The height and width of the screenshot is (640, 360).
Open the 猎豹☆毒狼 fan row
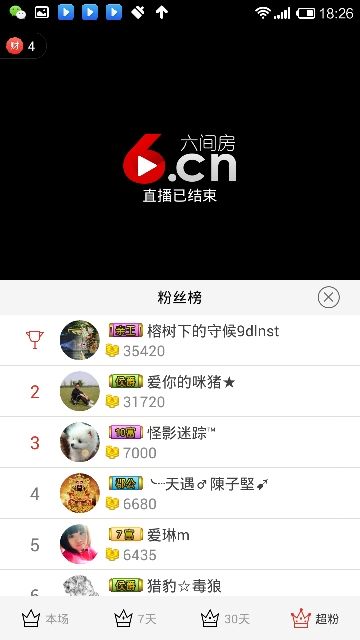180,583
